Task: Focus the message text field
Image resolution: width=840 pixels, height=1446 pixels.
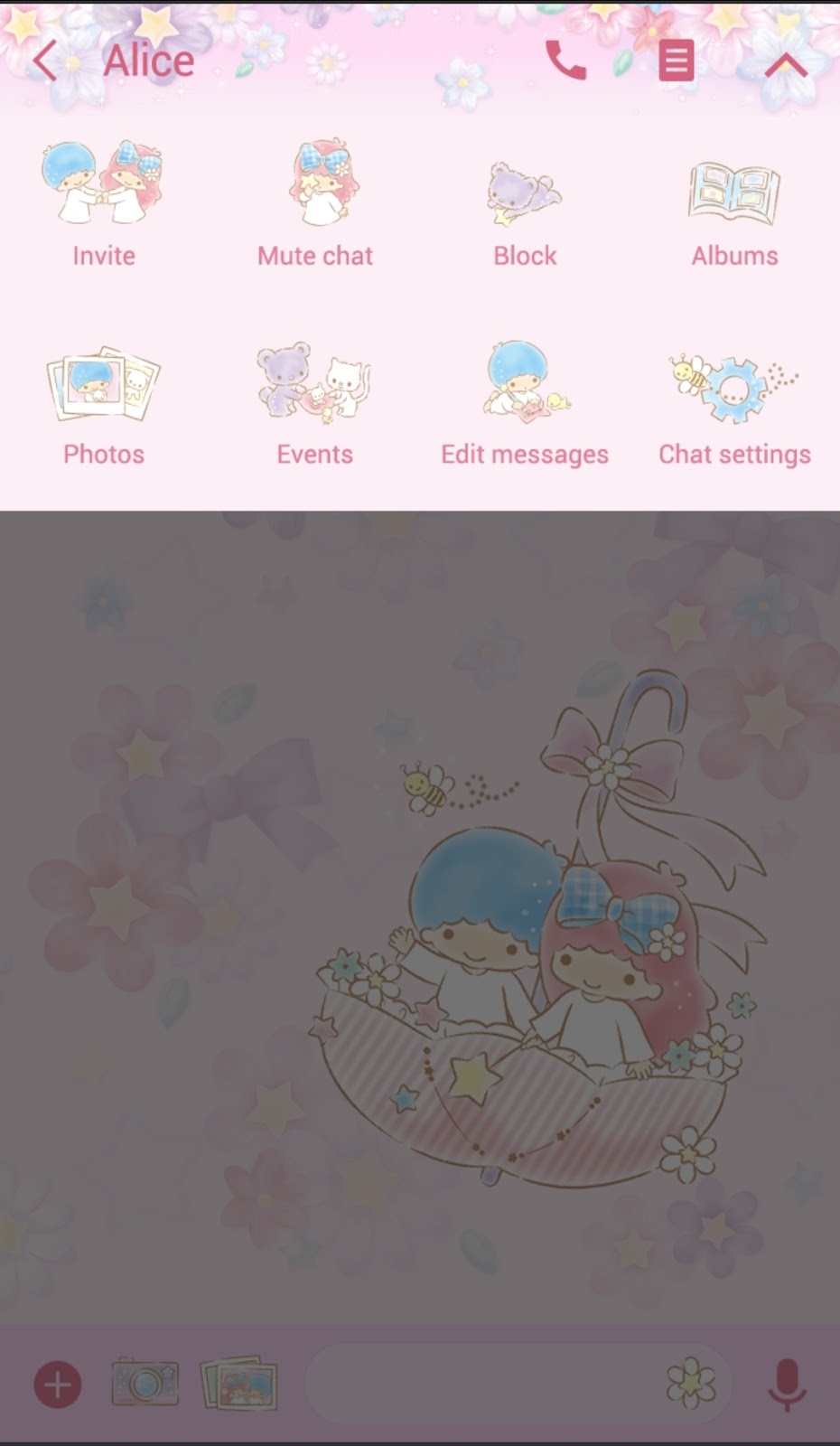Action: 483,1384
